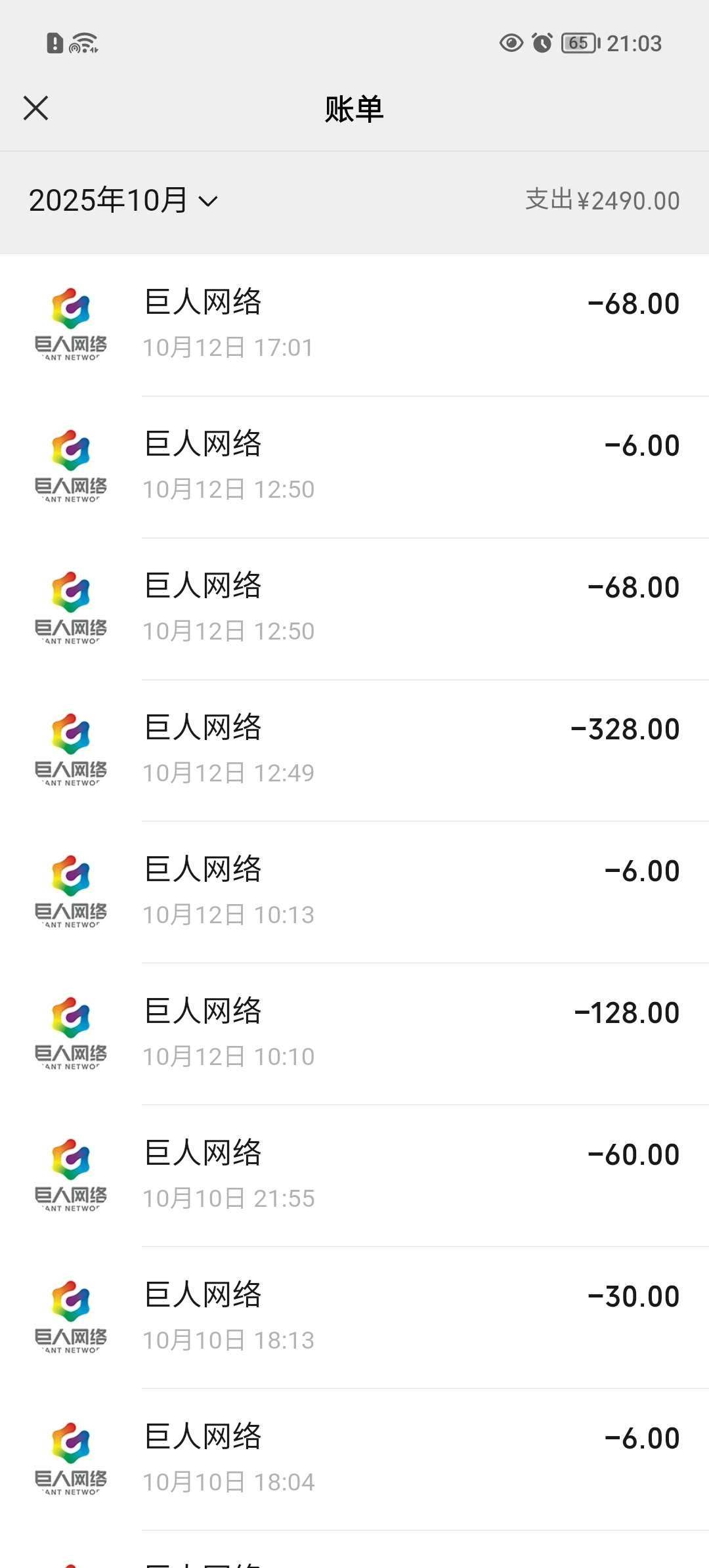Tap the -68.00 amount of the 17:01 entry
709x1568 pixels.
click(x=632, y=303)
